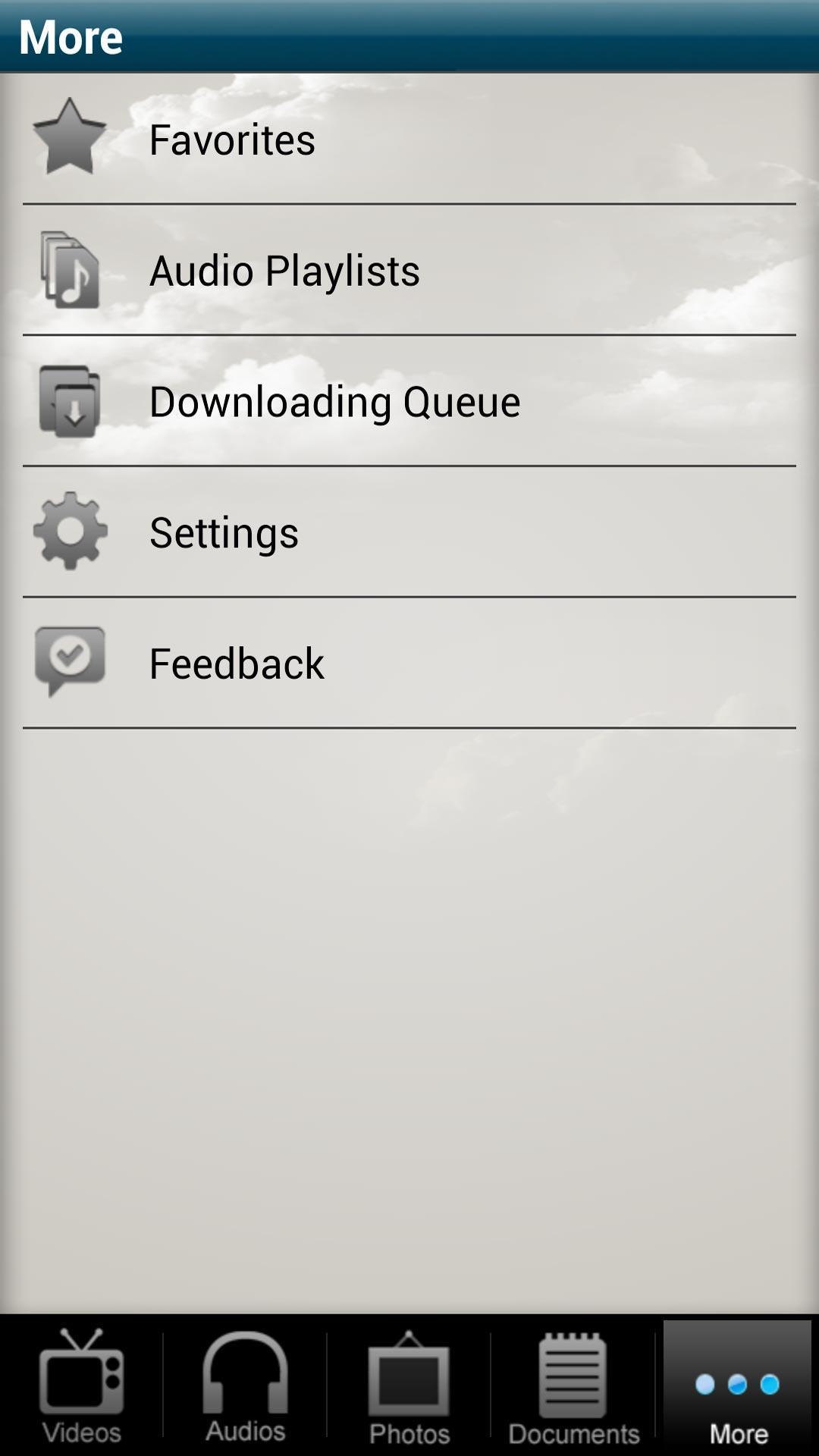Viewport: 819px width, 1456px height.
Task: Open Audio Playlists
Action: click(284, 271)
